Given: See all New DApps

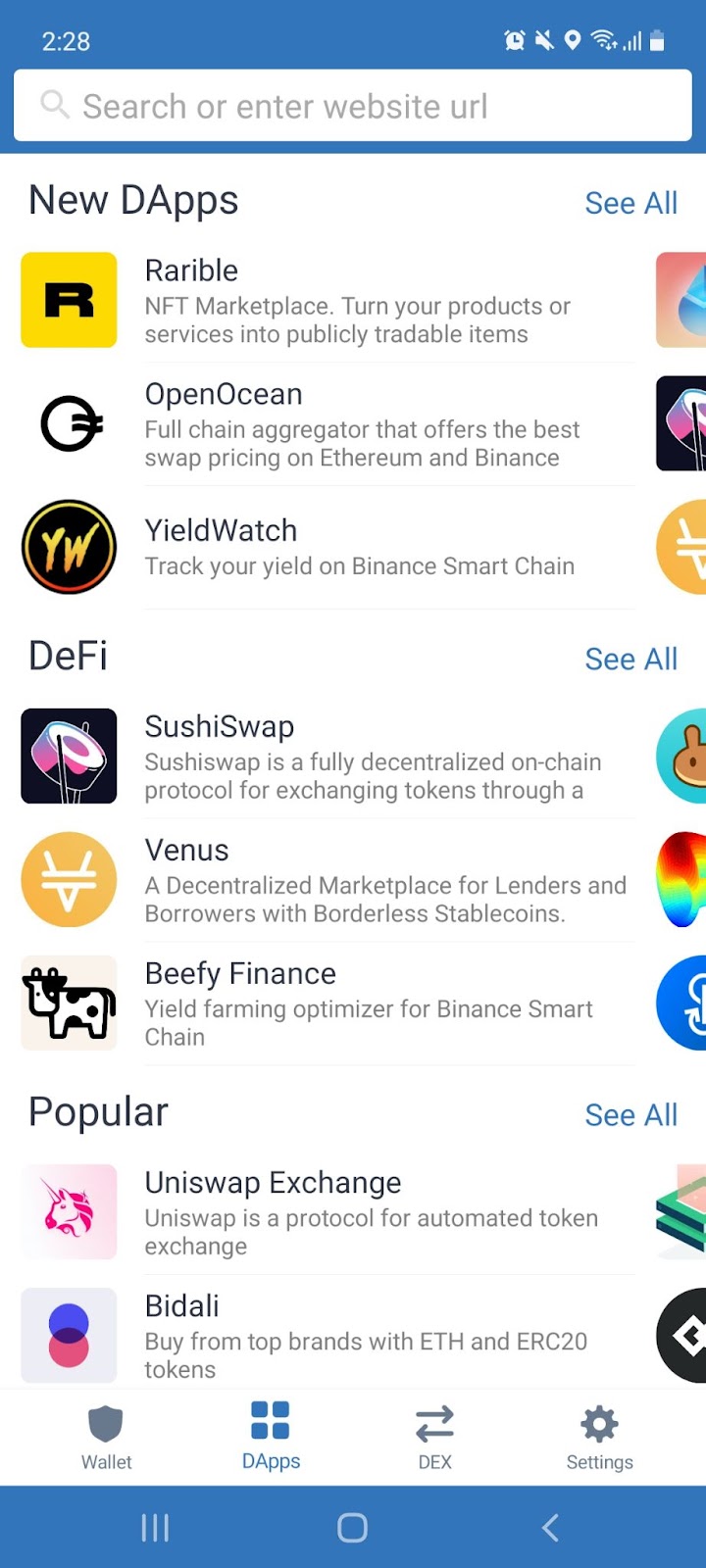Looking at the screenshot, I should [x=630, y=203].
